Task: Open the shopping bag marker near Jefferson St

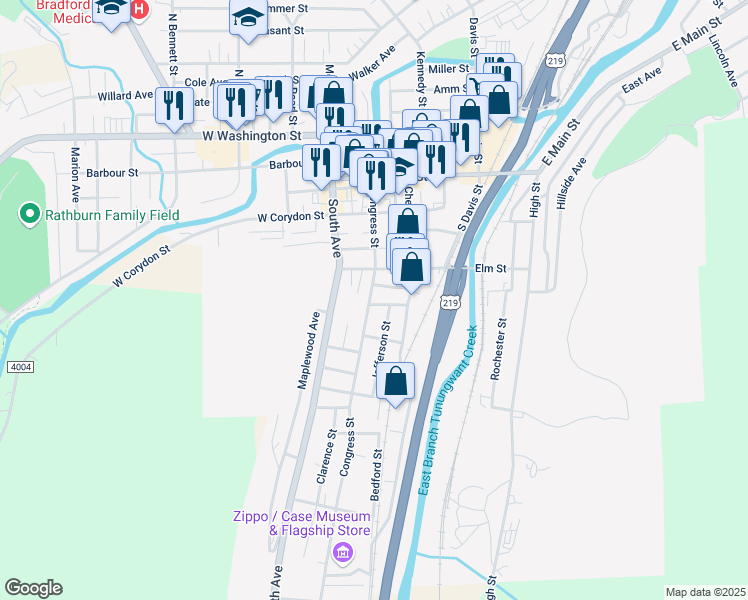Action: [396, 381]
